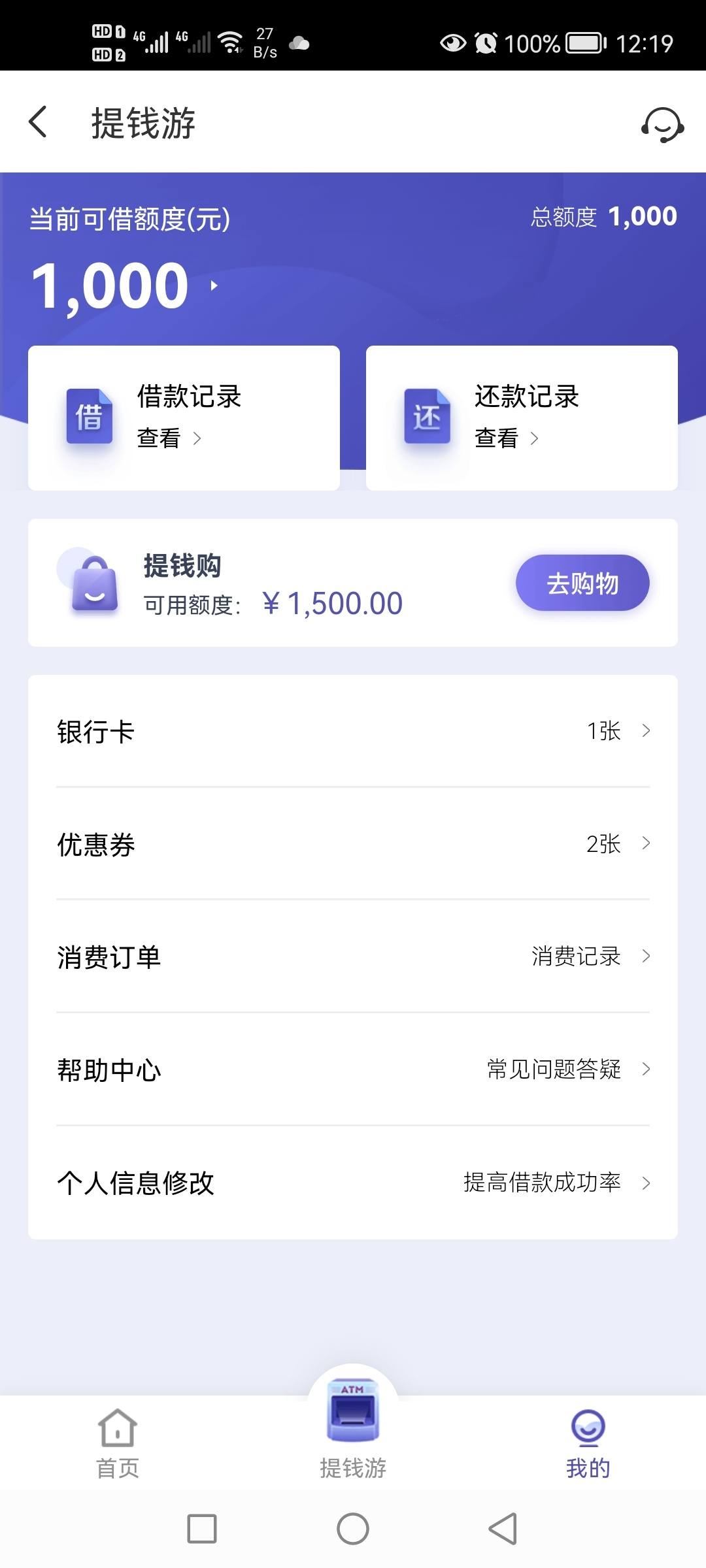706x1568 pixels.
Task: Tap the arrow beside the 1,000 available credit
Action: (x=214, y=286)
